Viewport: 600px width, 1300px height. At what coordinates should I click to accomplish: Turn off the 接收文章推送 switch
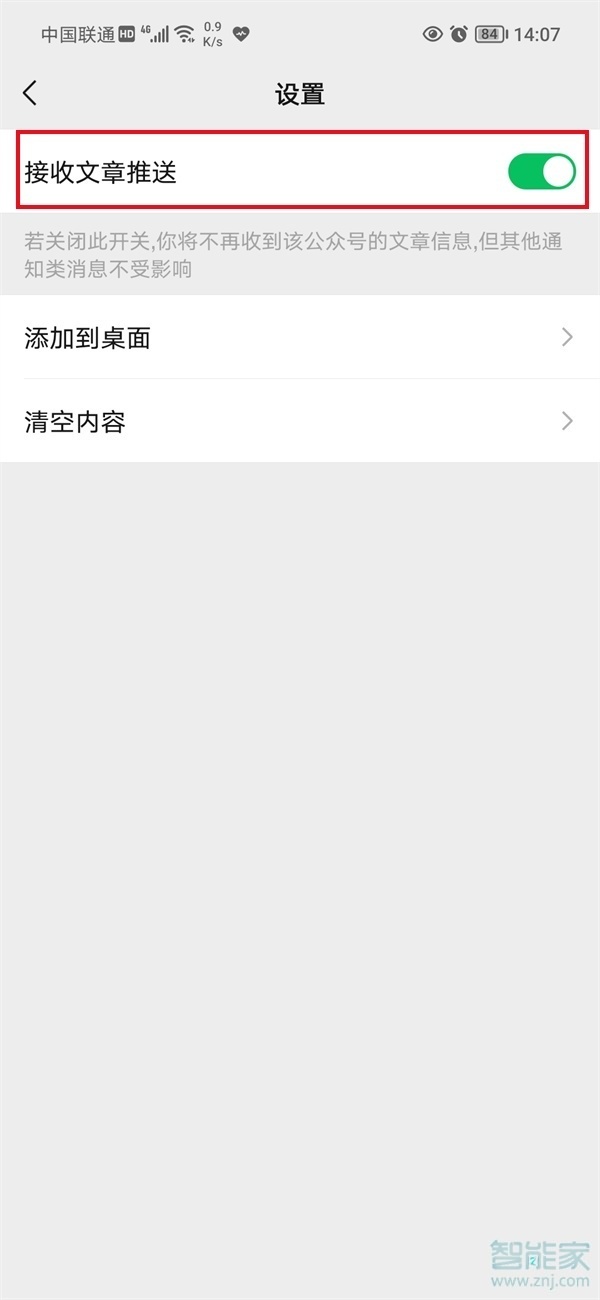point(541,172)
